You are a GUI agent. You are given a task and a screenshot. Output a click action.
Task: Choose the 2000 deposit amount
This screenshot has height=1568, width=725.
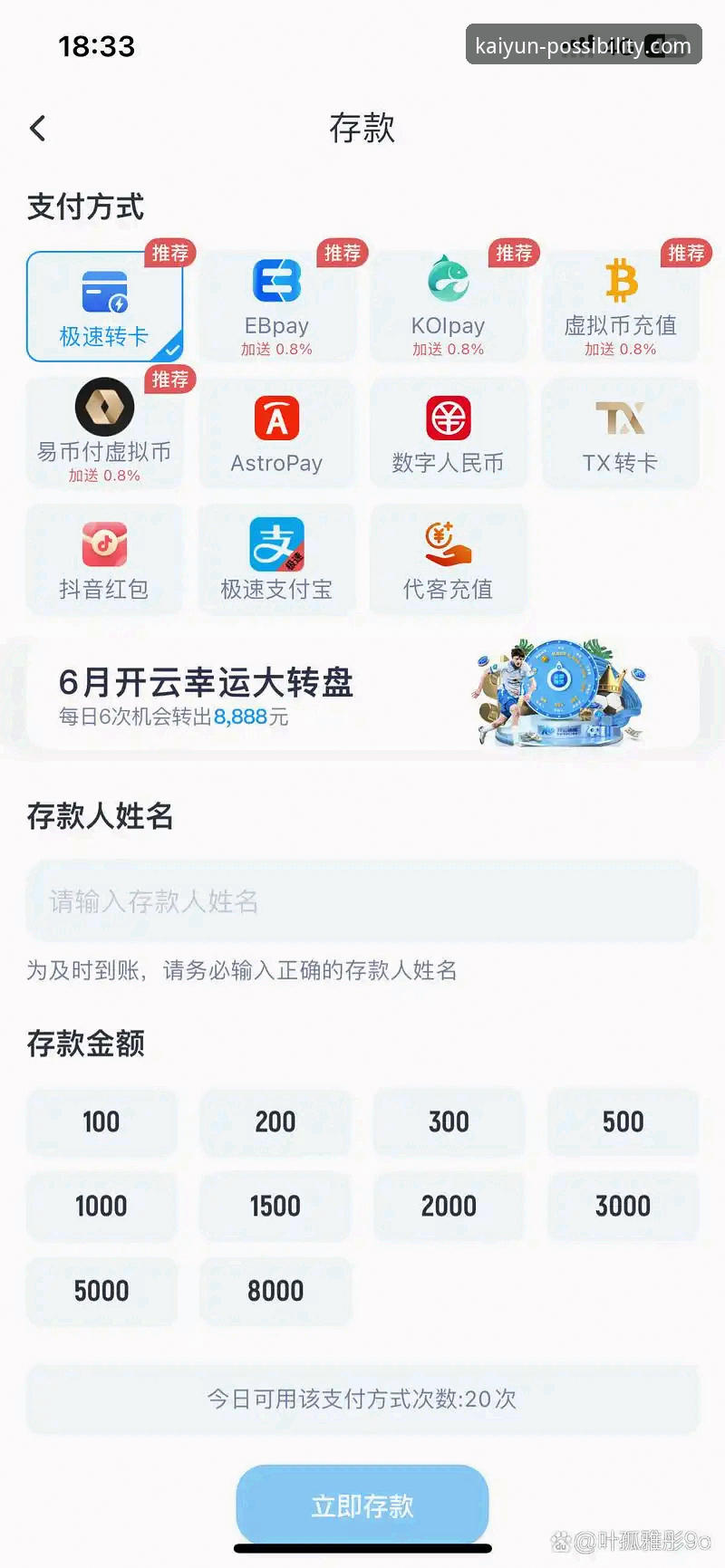pos(449,1206)
